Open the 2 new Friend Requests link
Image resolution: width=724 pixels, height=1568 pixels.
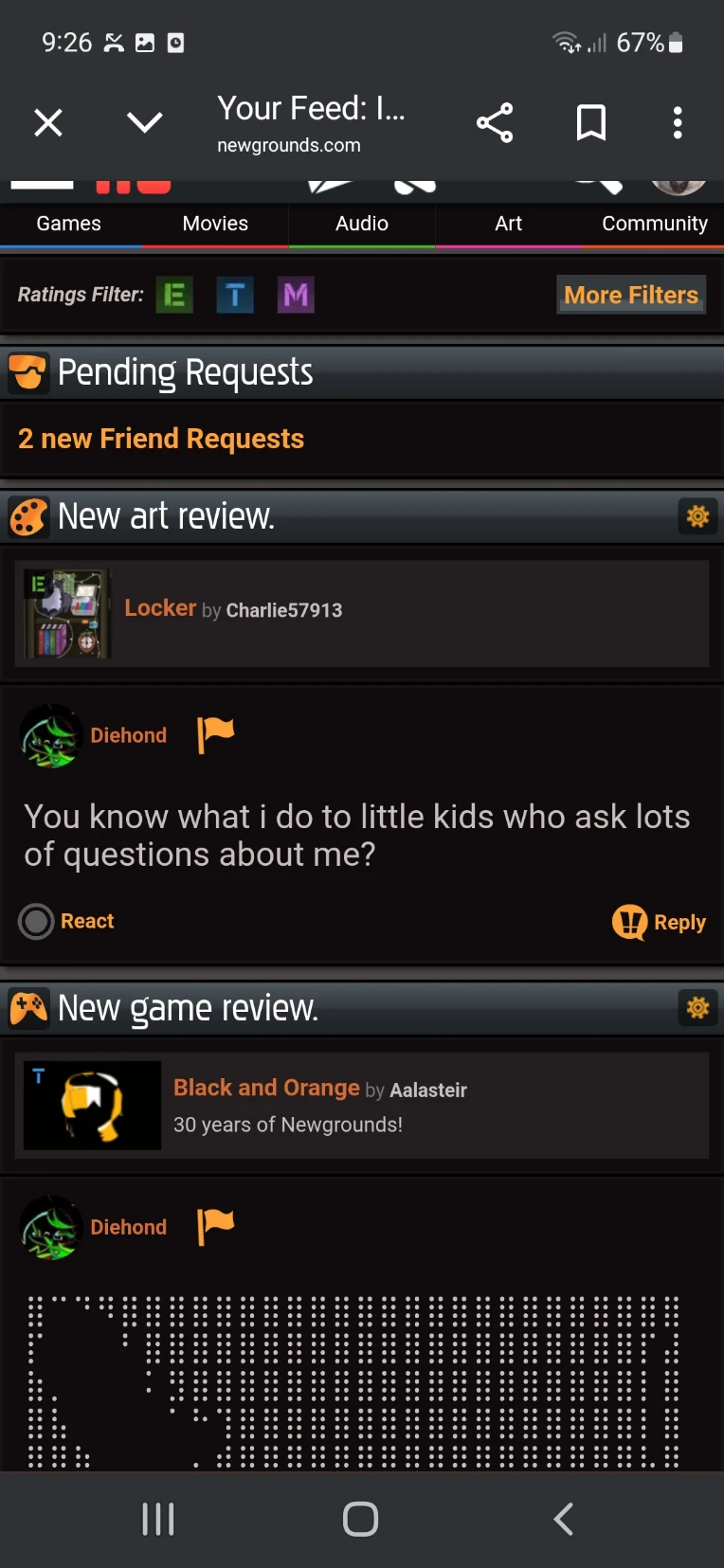coord(161,439)
